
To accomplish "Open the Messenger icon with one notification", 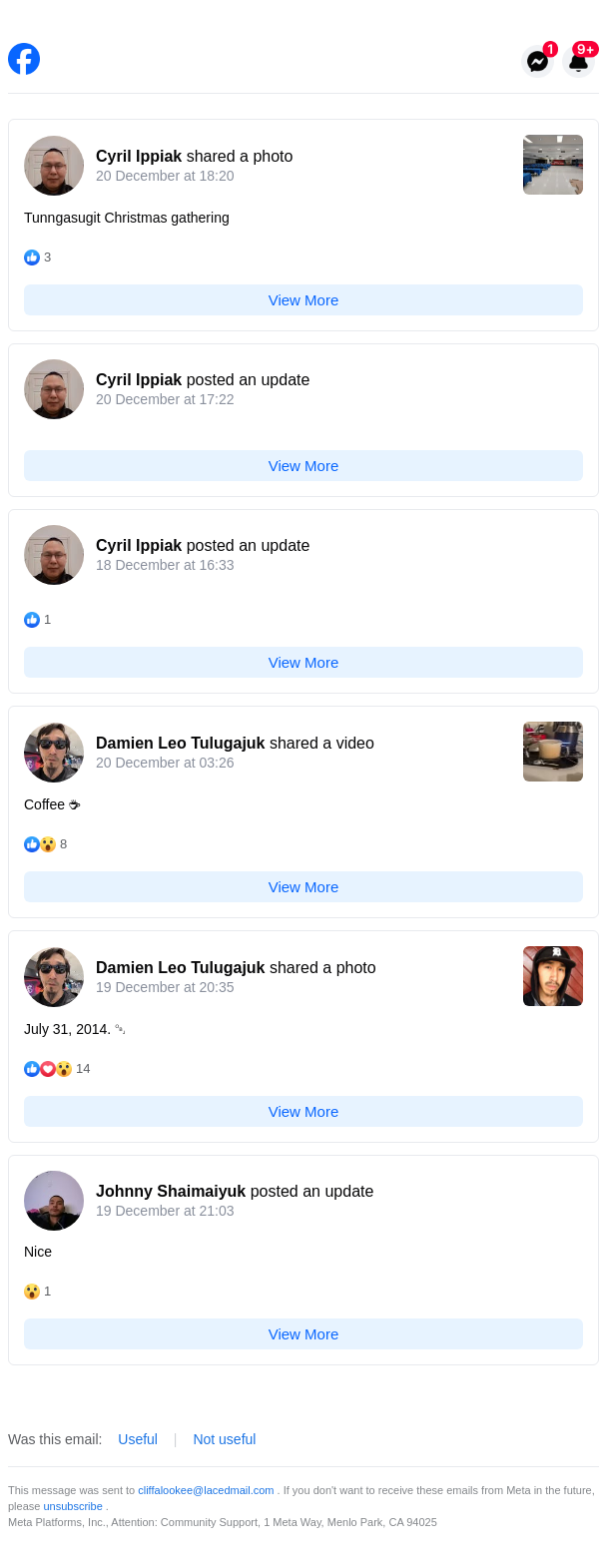I will [x=538, y=61].
